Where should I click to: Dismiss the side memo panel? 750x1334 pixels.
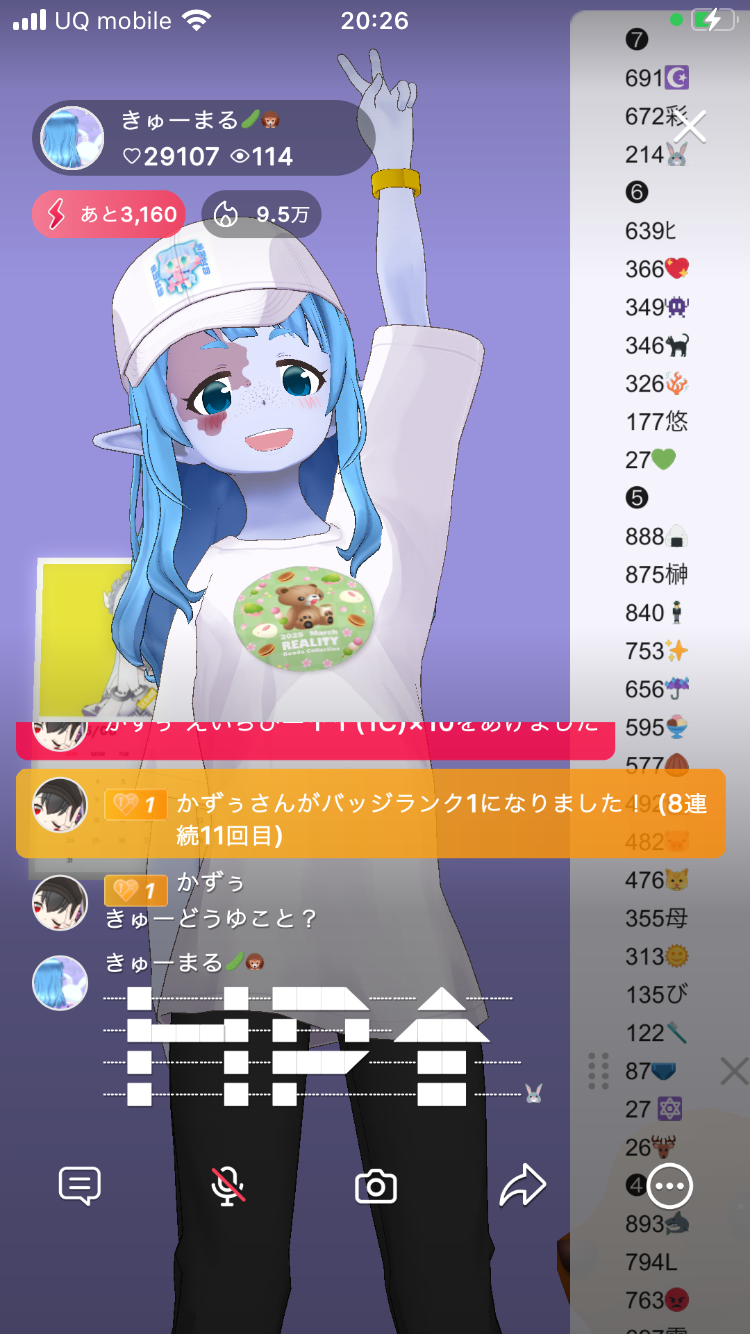click(734, 1072)
